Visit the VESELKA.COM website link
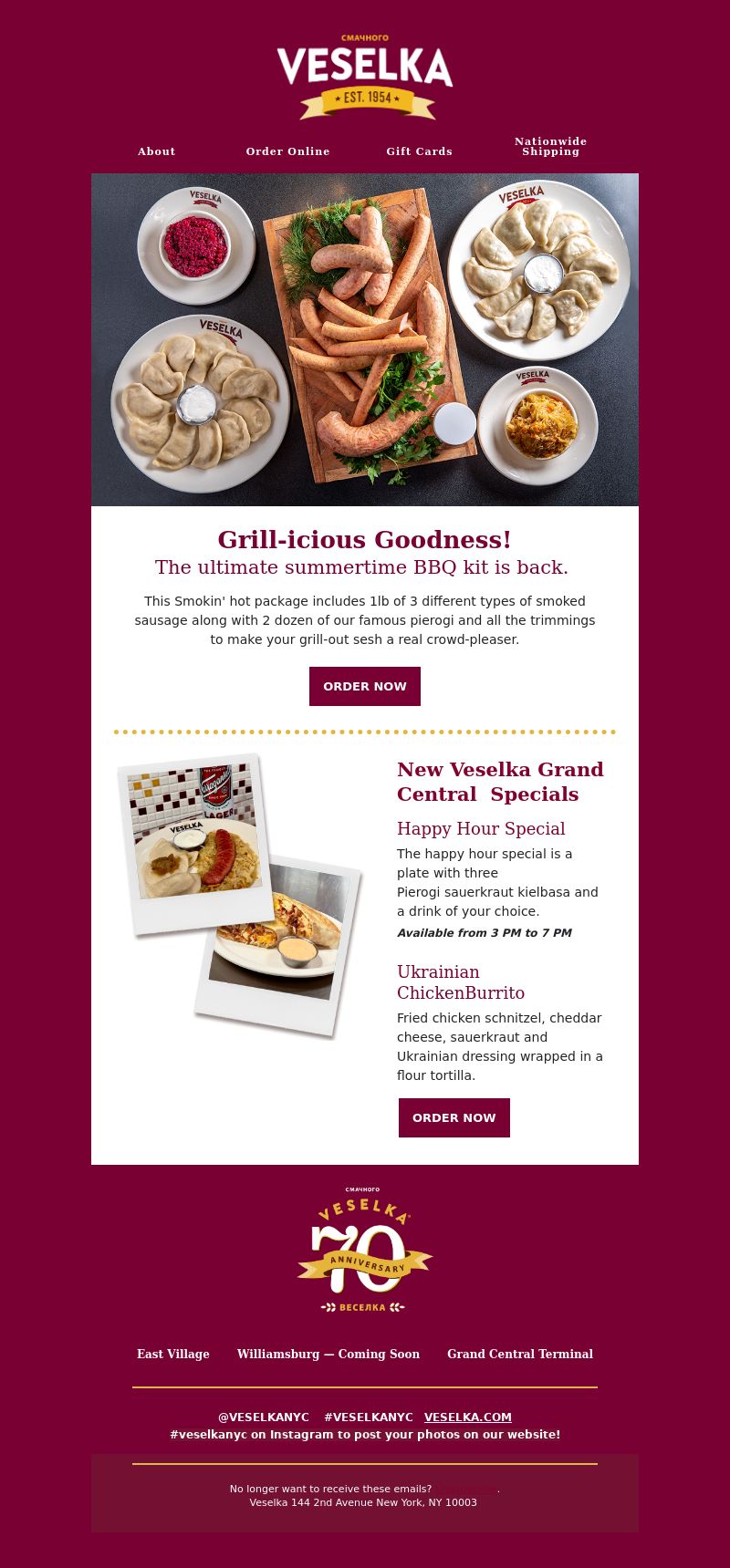Screen dimensions: 730x1568 (468, 1417)
